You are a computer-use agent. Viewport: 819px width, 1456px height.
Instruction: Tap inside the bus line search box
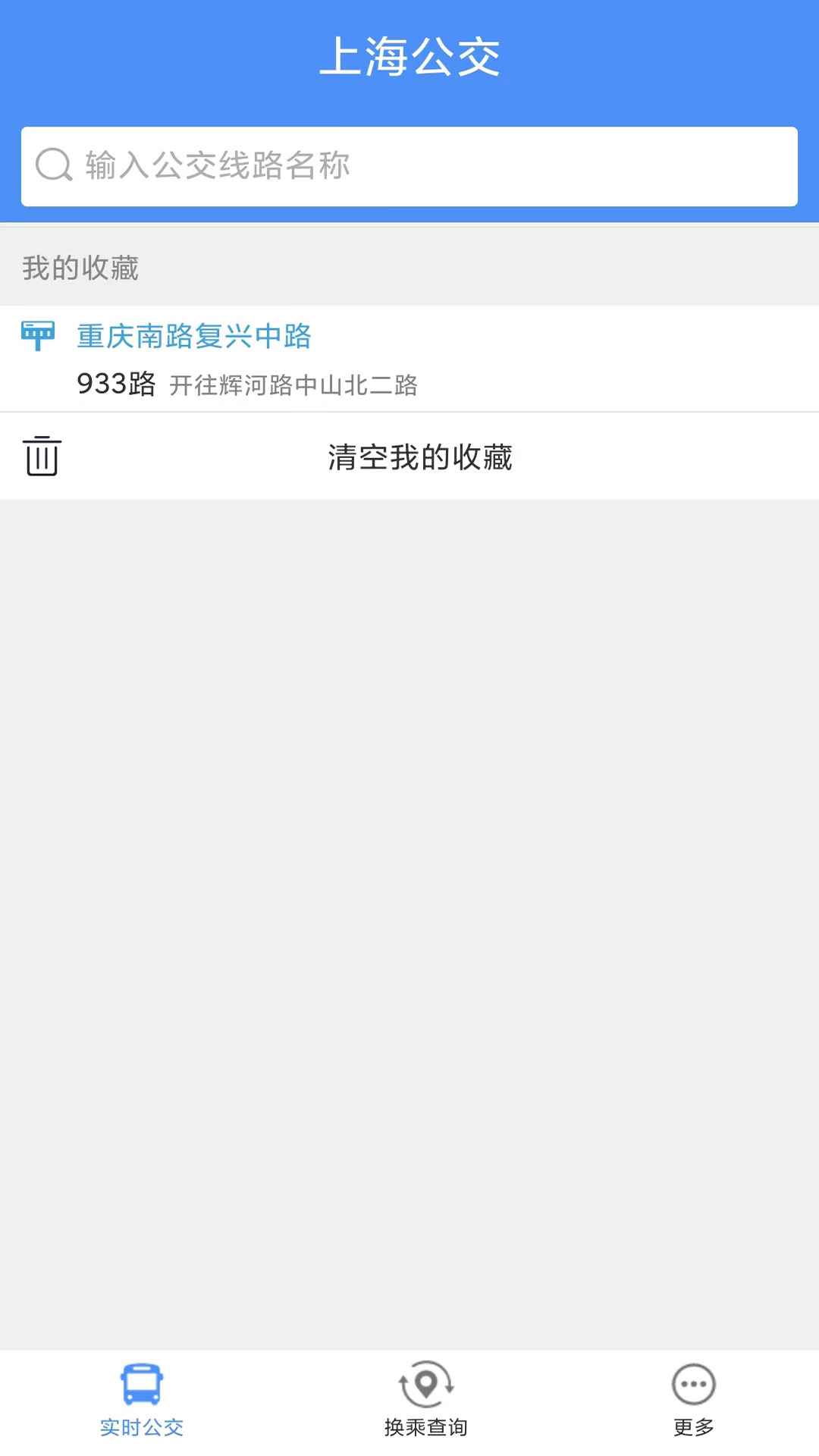(x=409, y=165)
